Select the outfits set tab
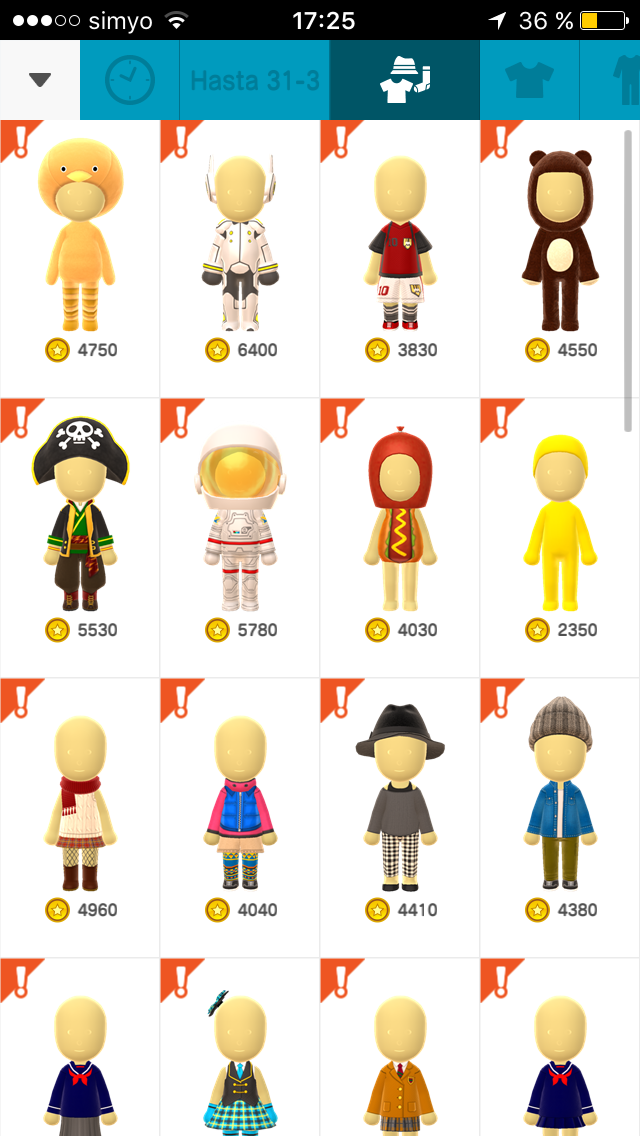This screenshot has width=640, height=1136. click(x=404, y=80)
